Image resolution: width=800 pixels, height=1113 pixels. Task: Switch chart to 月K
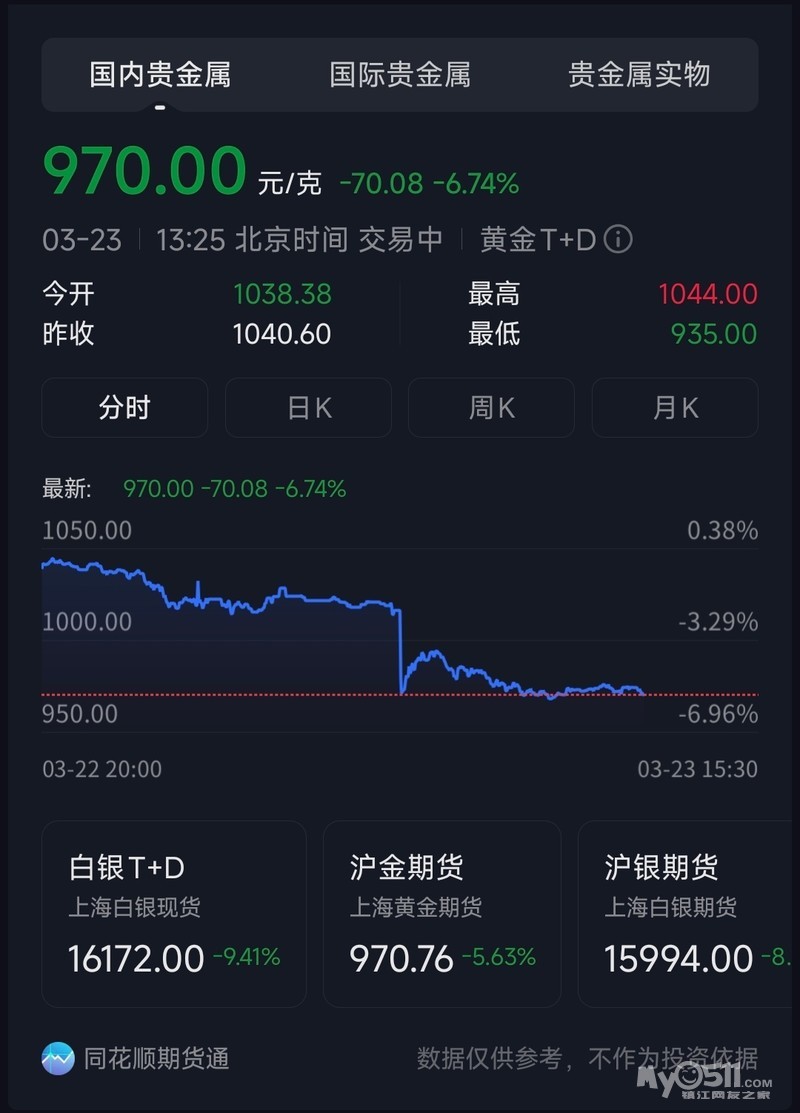pyautogui.click(x=675, y=408)
